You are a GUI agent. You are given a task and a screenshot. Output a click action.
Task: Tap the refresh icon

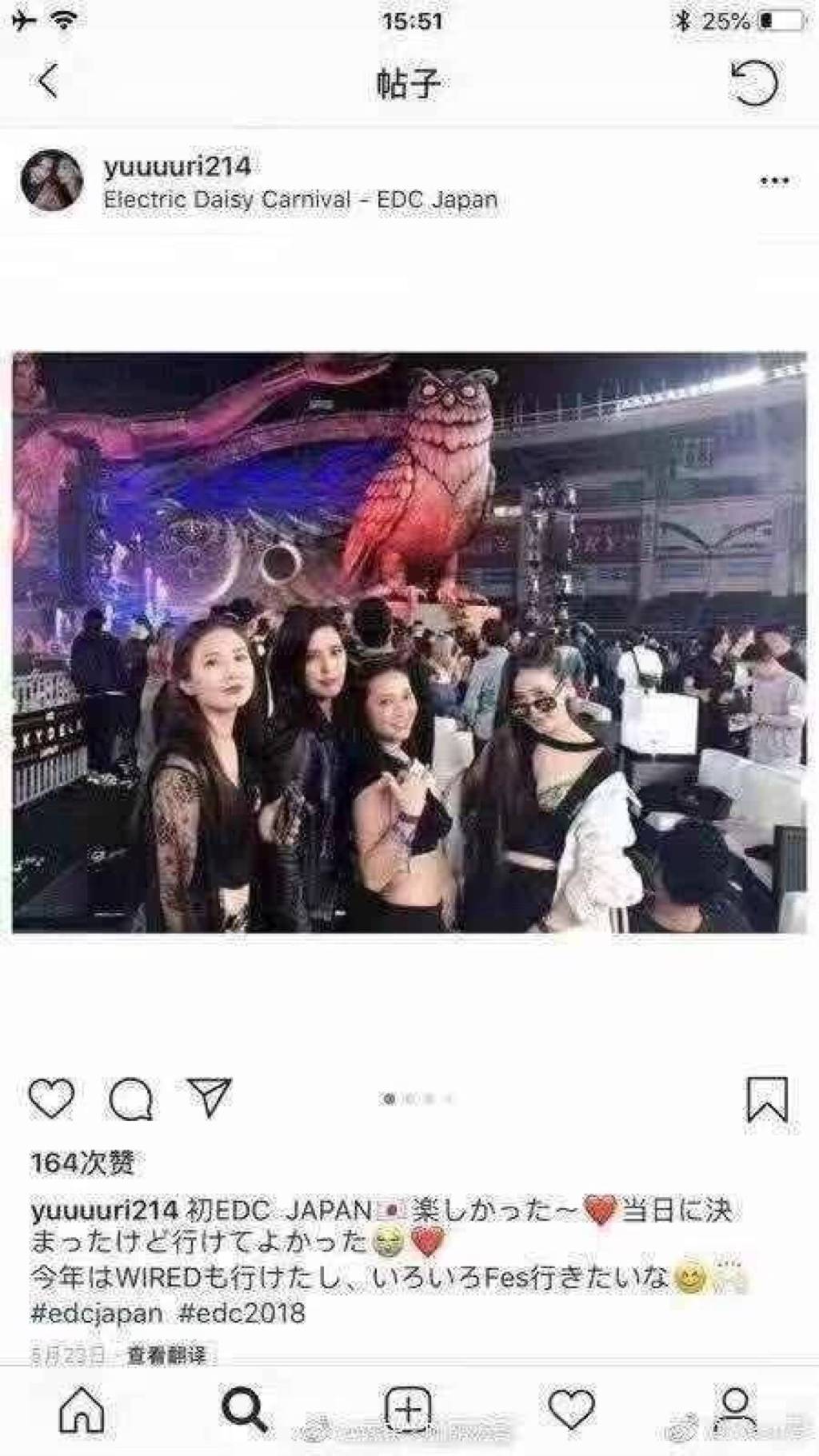754,82
